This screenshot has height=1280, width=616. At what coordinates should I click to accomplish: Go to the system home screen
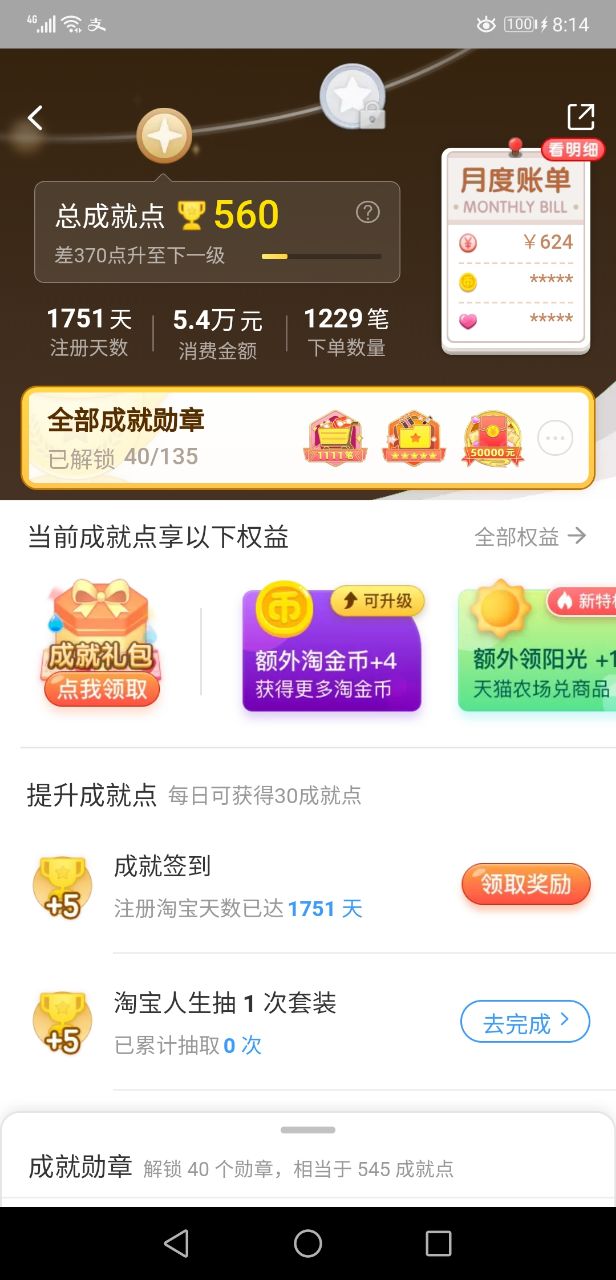tap(308, 1243)
